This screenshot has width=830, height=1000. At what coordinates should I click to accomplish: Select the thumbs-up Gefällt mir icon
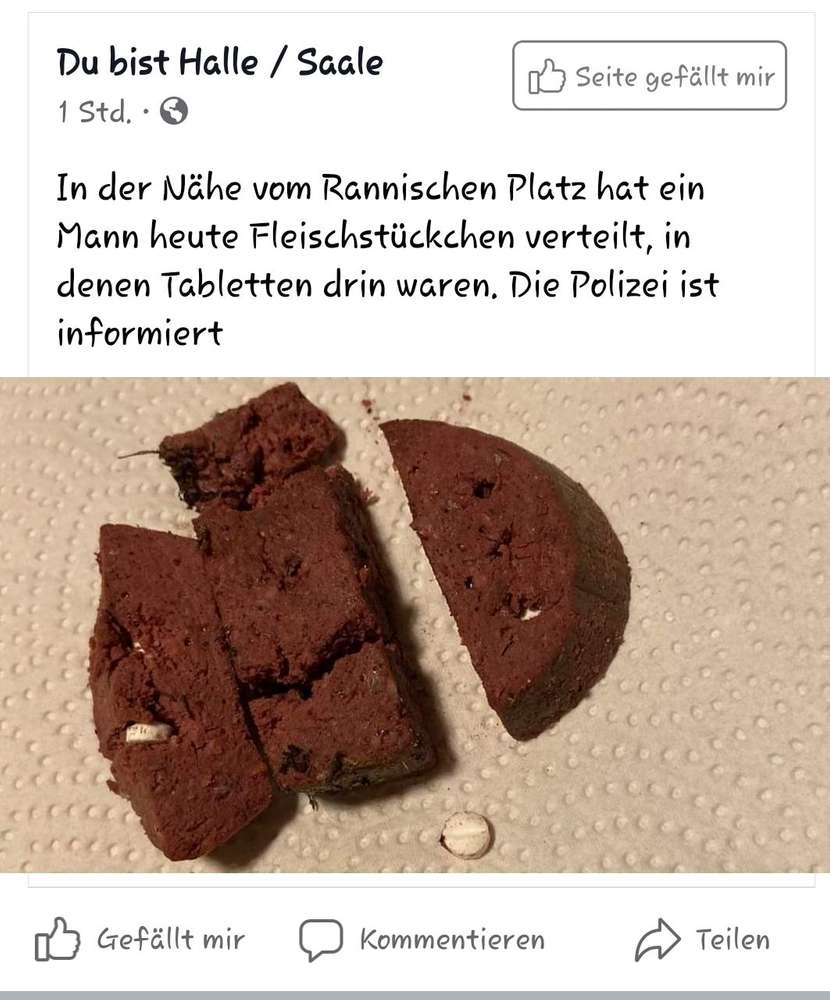[58, 938]
